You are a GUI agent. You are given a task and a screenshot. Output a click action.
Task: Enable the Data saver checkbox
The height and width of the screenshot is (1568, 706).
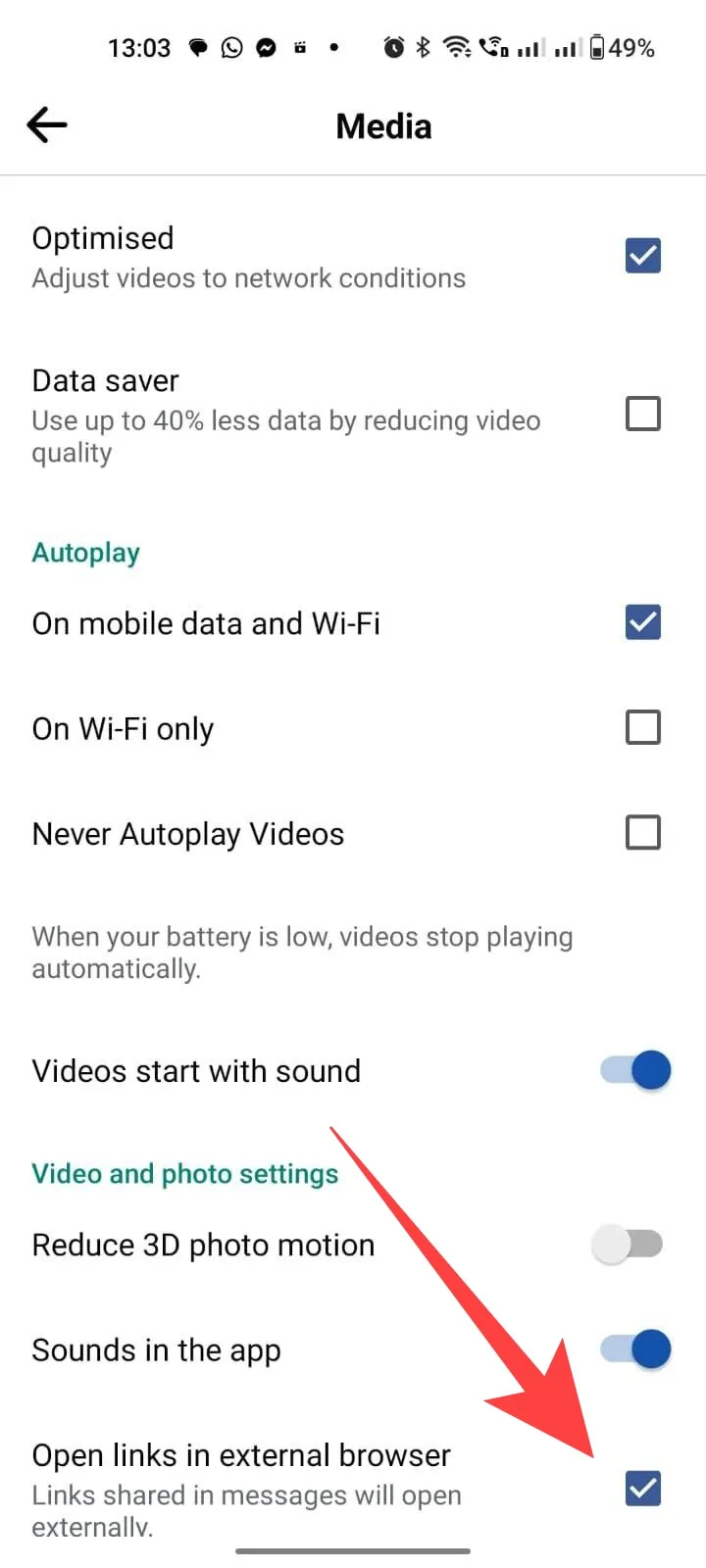click(643, 414)
